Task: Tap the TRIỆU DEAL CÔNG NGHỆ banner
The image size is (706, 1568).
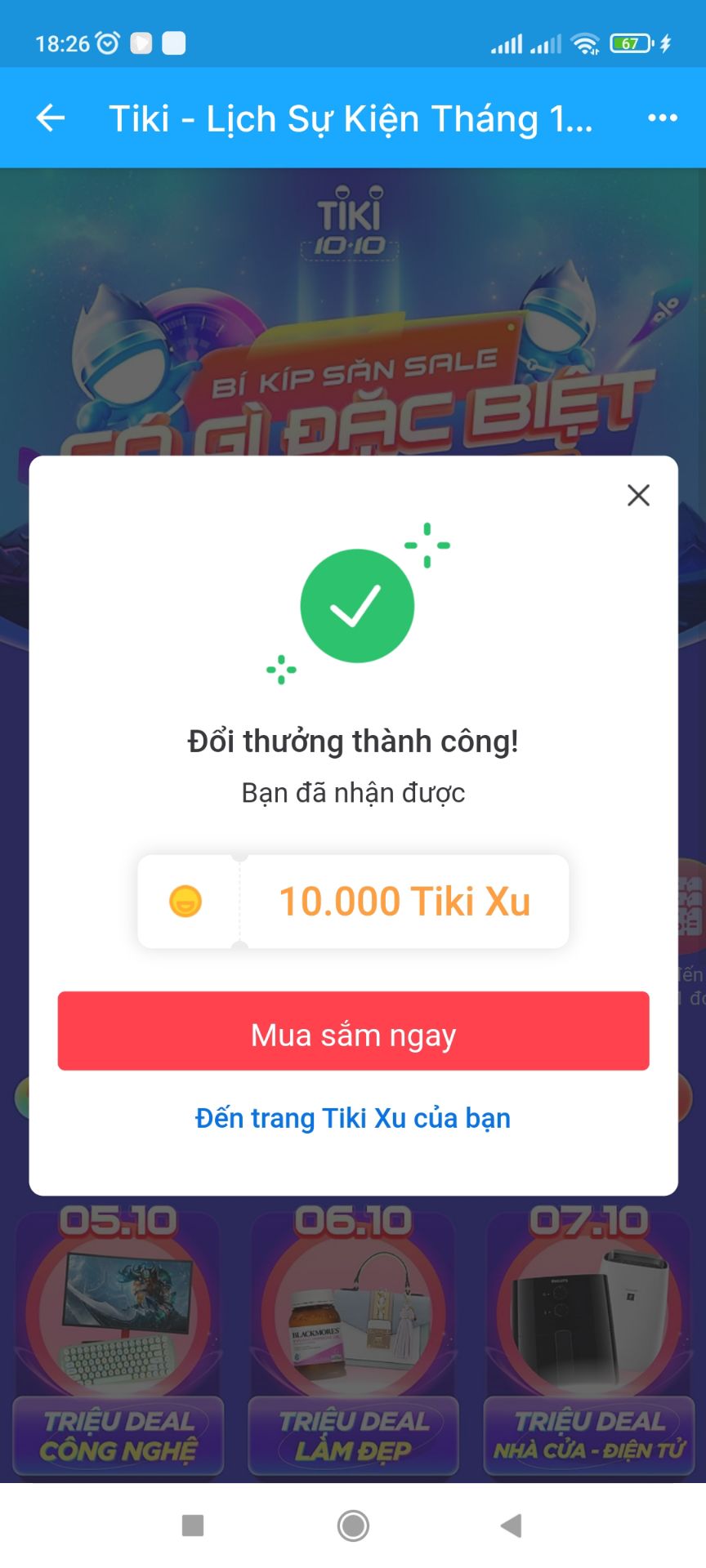Action: tap(117, 1434)
